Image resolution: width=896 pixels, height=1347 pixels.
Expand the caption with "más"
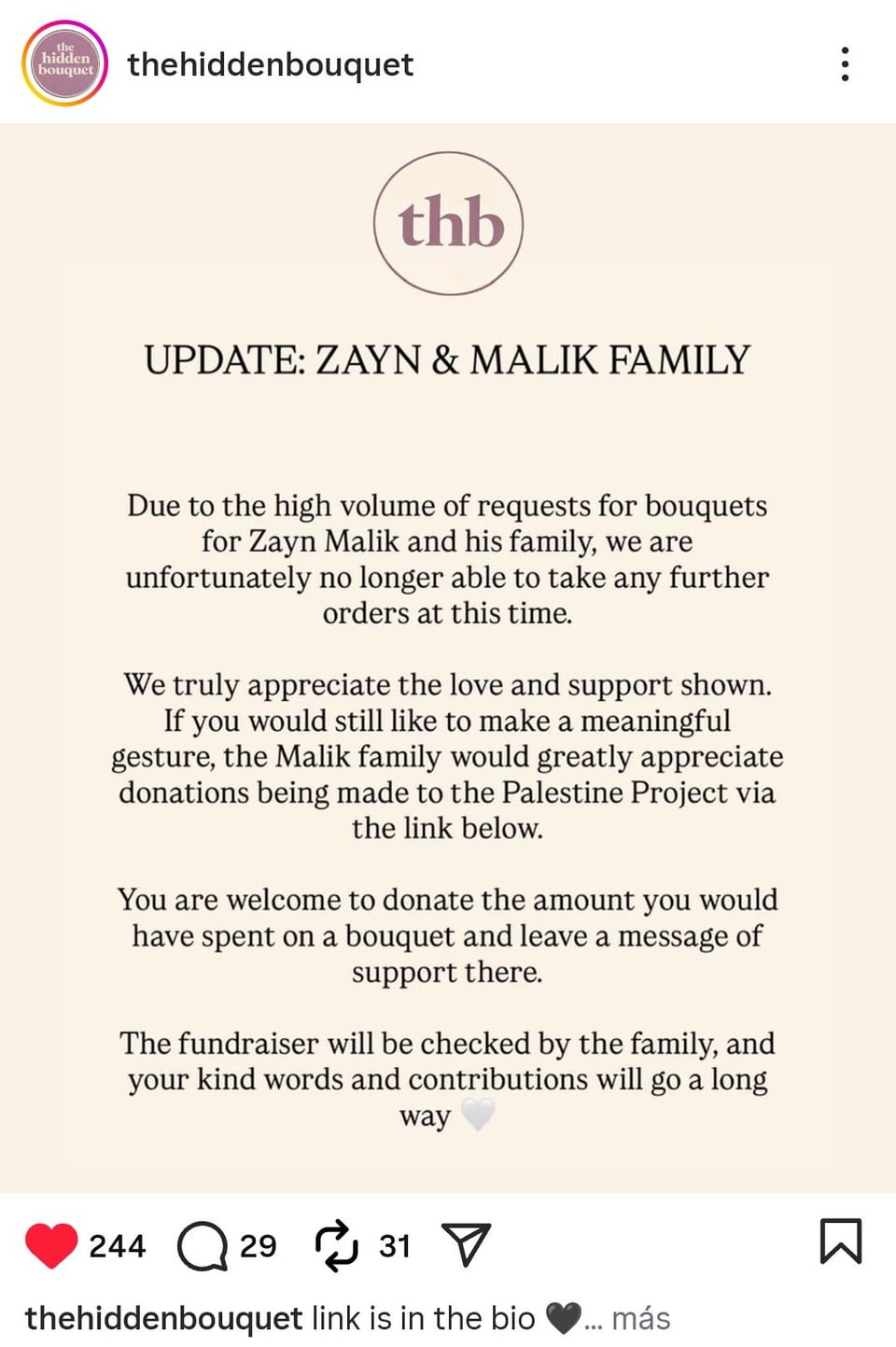tap(640, 1318)
